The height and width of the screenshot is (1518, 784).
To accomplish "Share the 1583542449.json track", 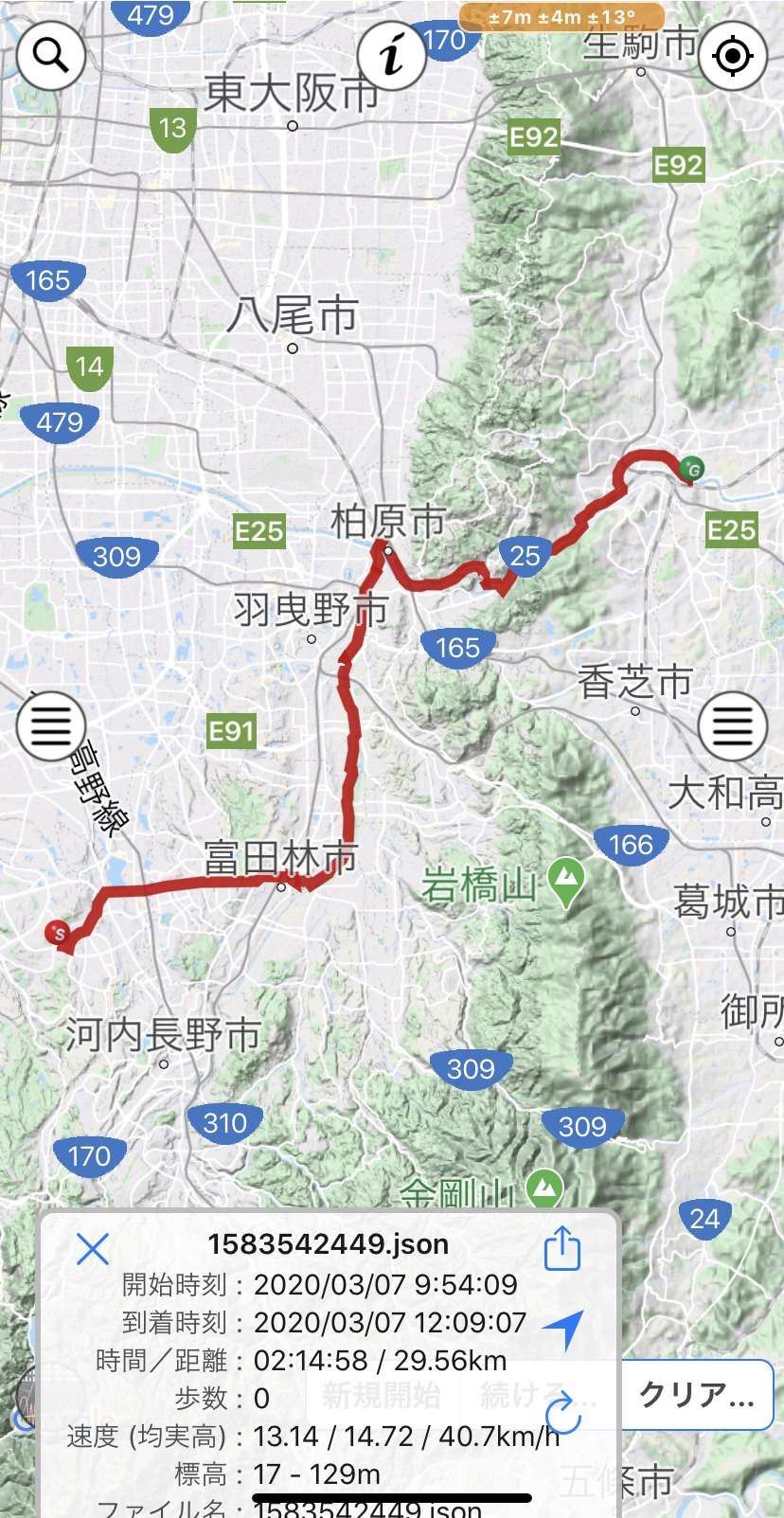I will click(562, 1248).
